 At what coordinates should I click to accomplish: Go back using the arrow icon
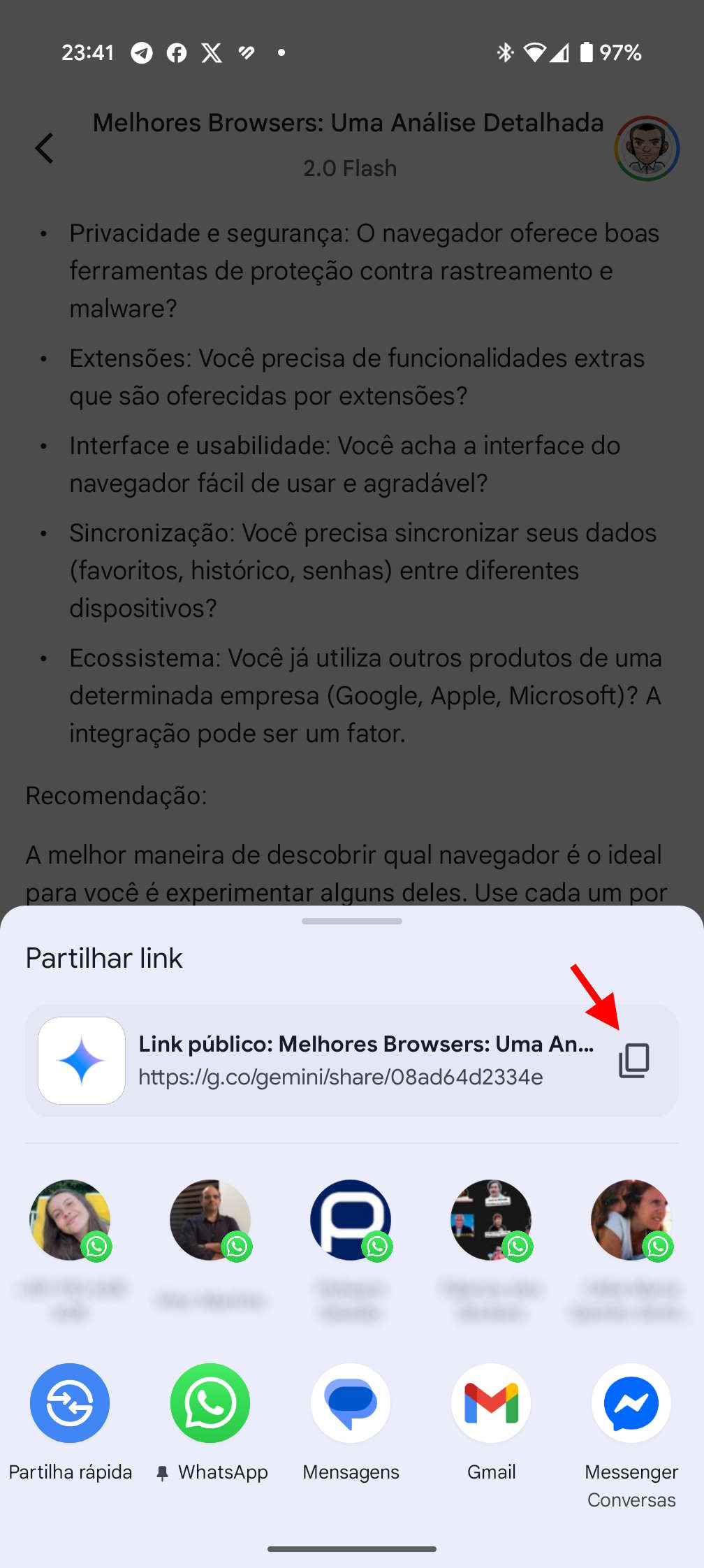click(45, 148)
